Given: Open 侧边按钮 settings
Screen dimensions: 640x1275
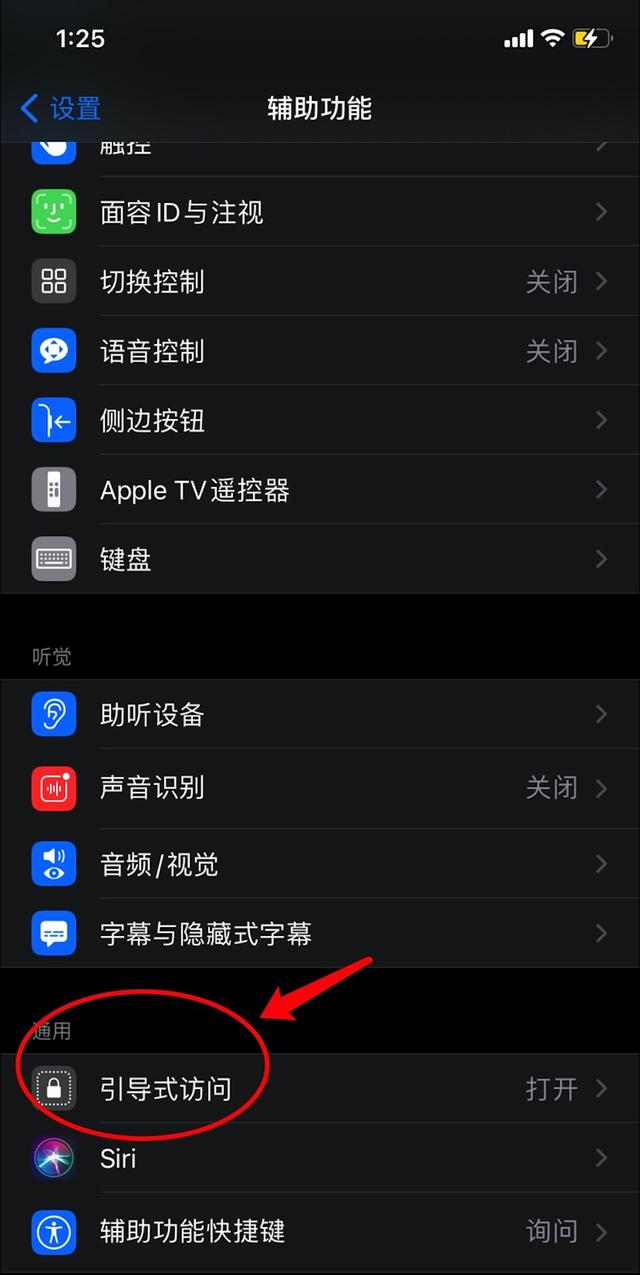Looking at the screenshot, I should point(152,421).
